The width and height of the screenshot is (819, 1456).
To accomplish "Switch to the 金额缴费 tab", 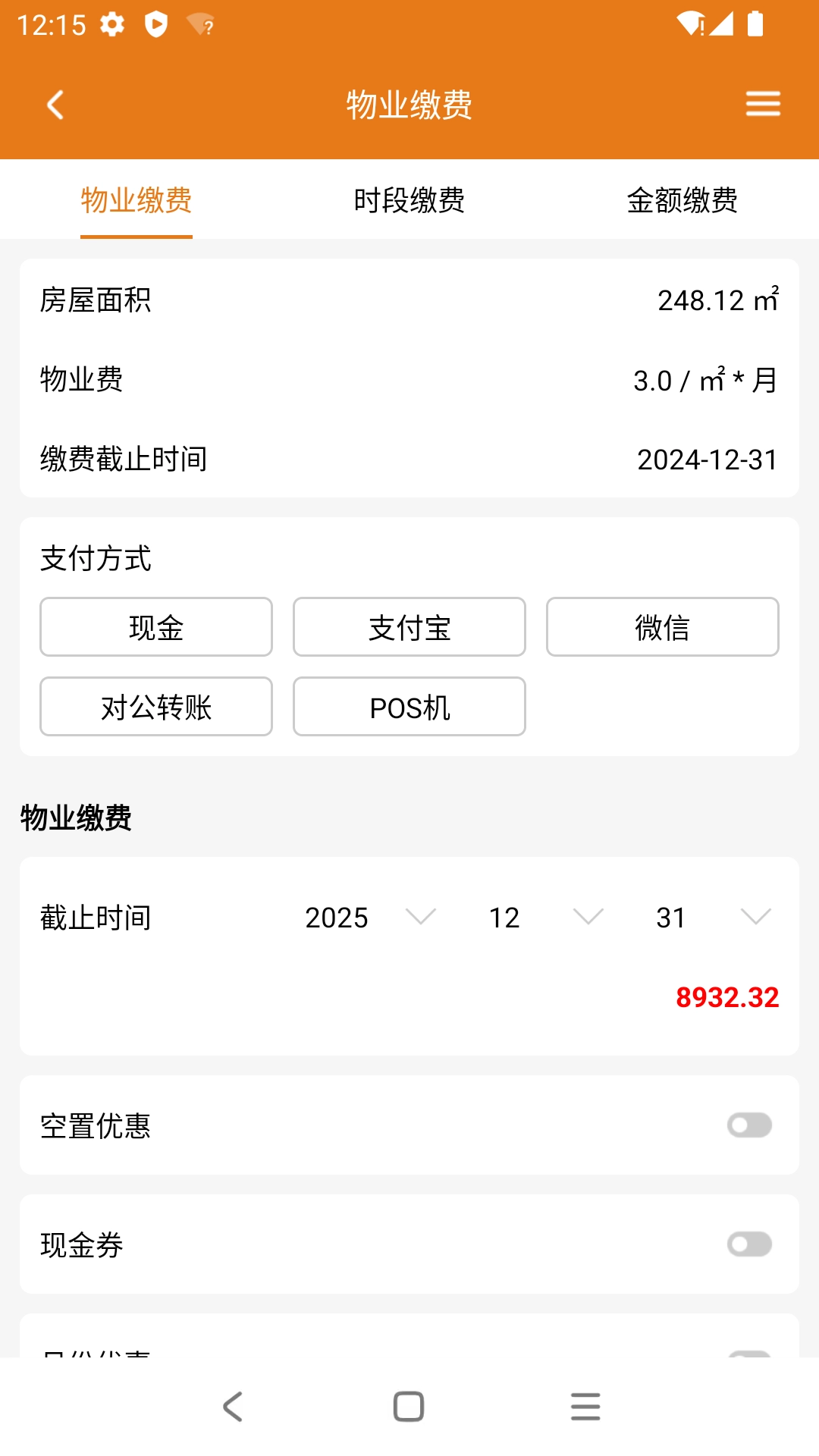I will point(683,199).
